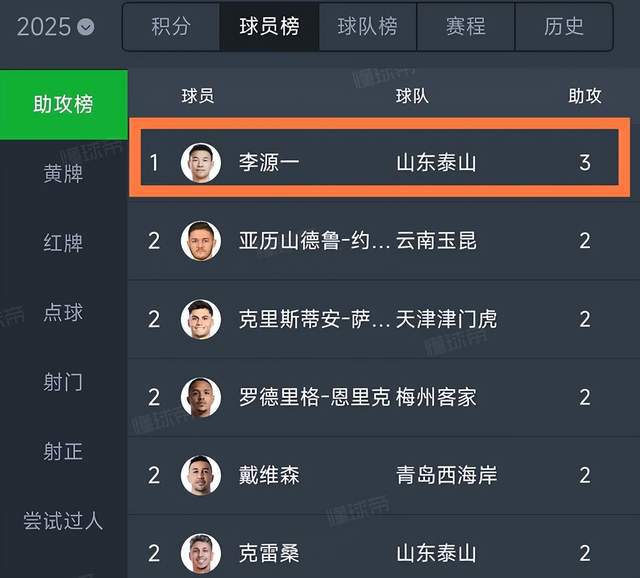
Task: Show the 黄牌 ranking
Action: 63,174
